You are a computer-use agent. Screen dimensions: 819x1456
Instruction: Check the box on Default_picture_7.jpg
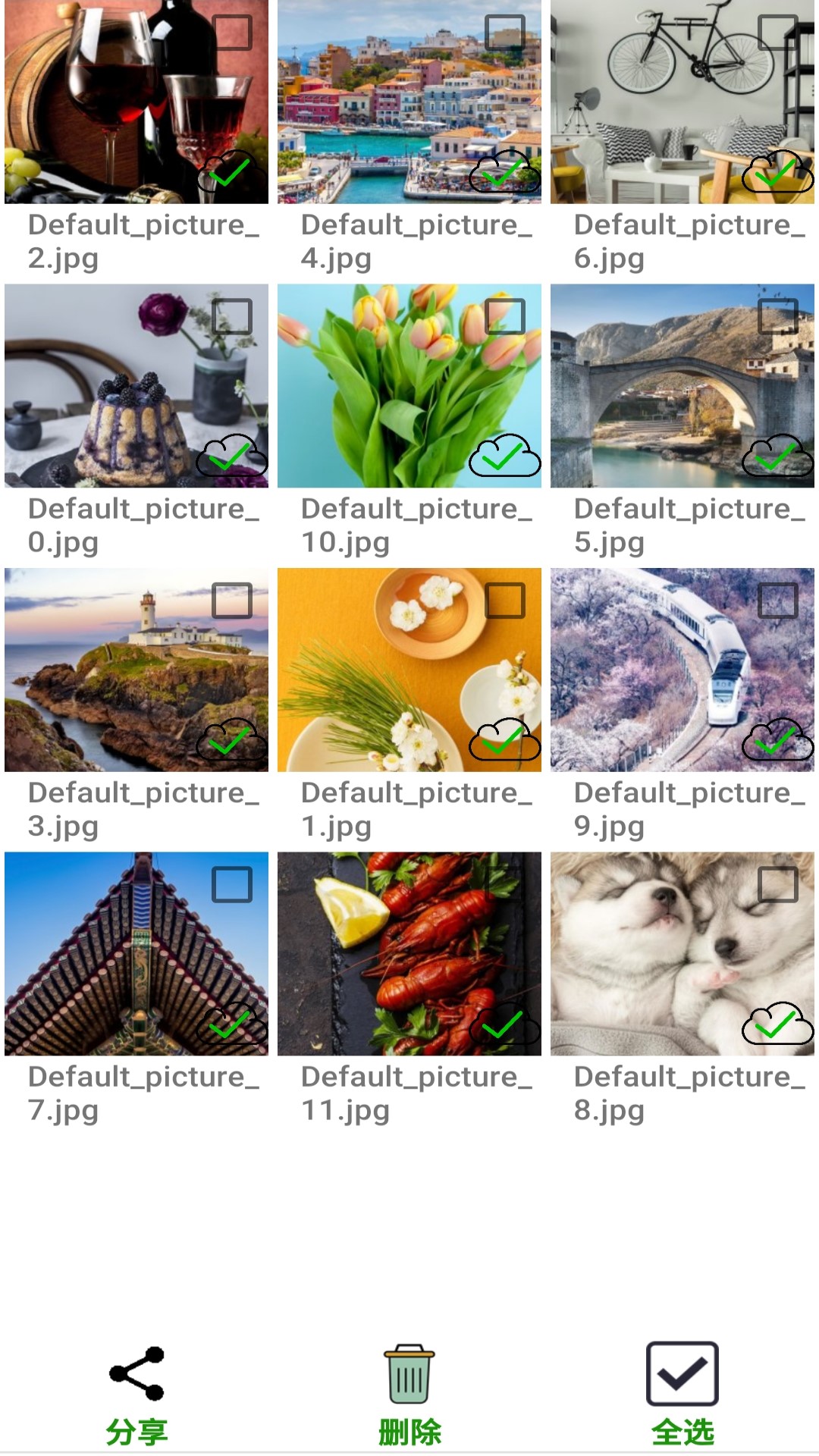click(232, 884)
